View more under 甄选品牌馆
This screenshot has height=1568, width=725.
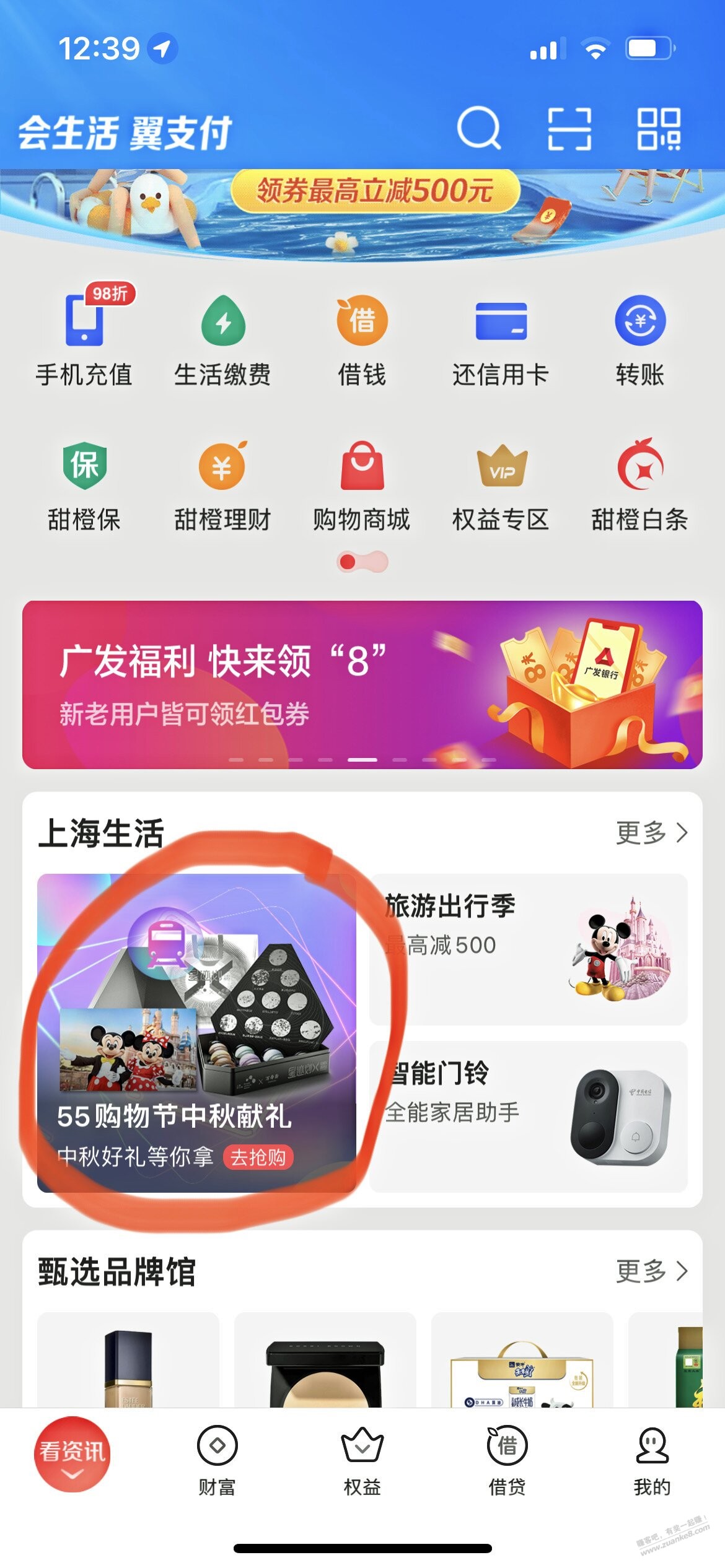(x=651, y=1271)
